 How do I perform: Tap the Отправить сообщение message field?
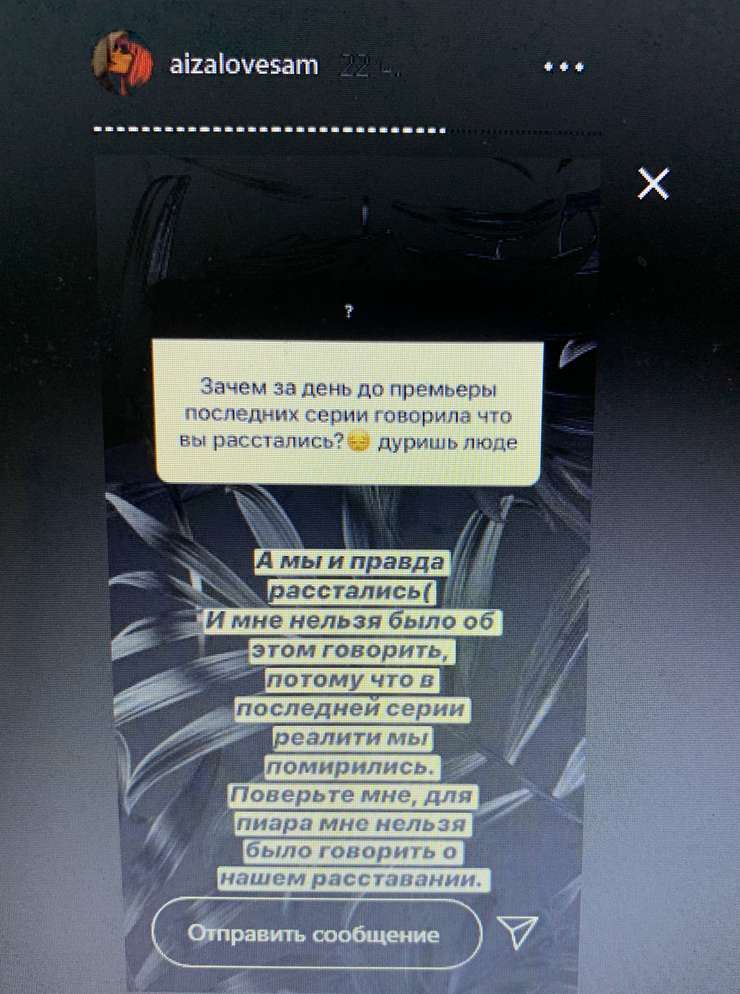point(315,935)
